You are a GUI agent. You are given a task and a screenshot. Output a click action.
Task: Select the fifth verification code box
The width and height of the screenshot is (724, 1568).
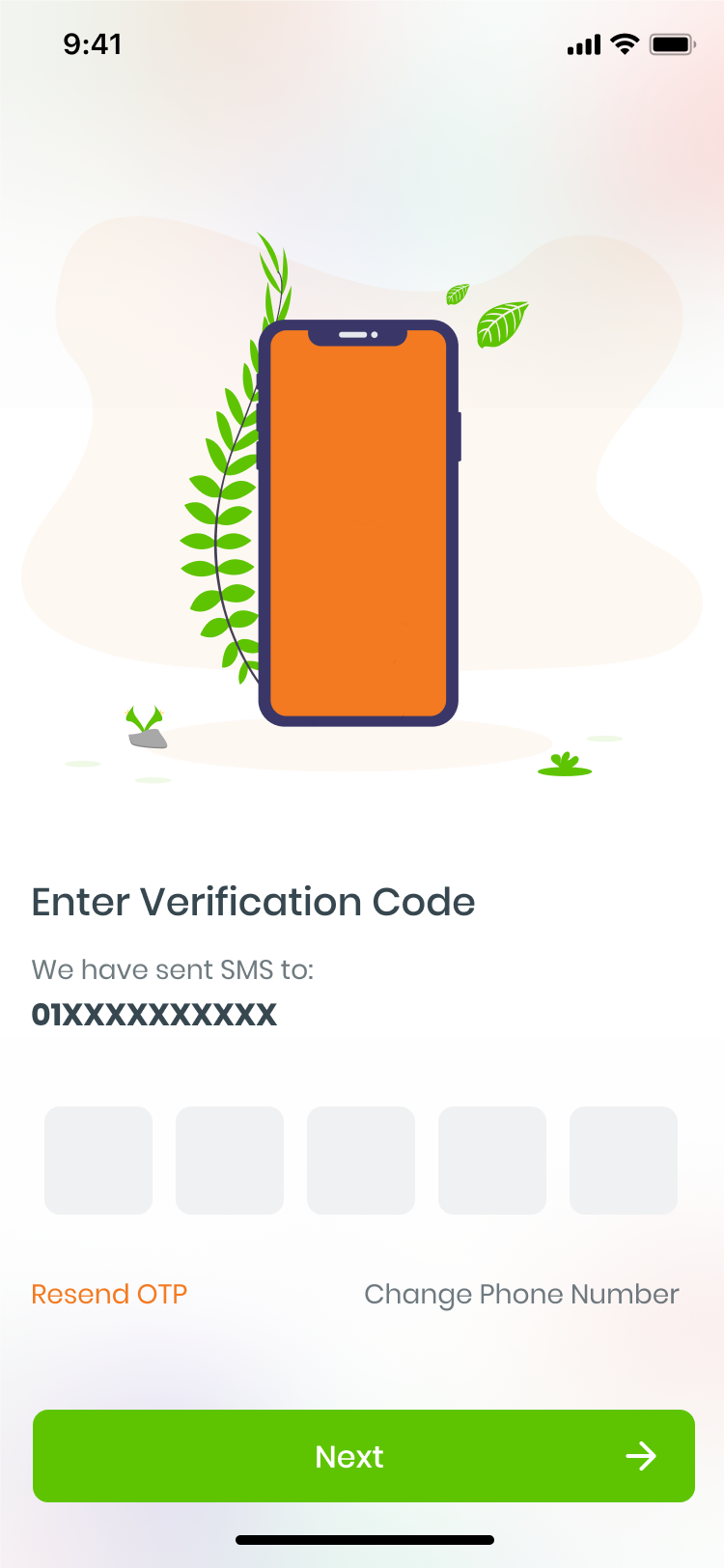[x=624, y=1160]
